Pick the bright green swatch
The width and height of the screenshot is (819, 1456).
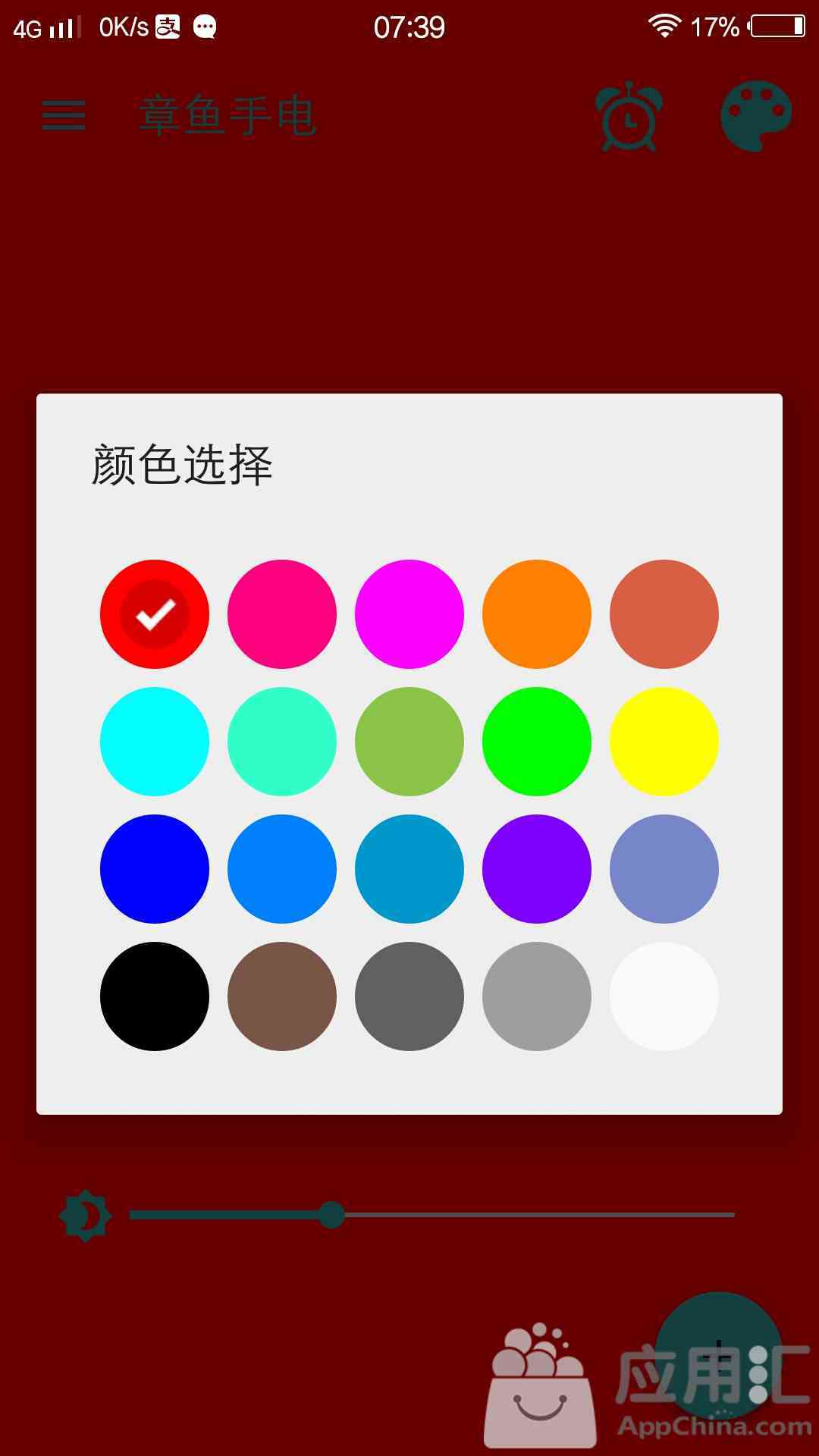(537, 742)
